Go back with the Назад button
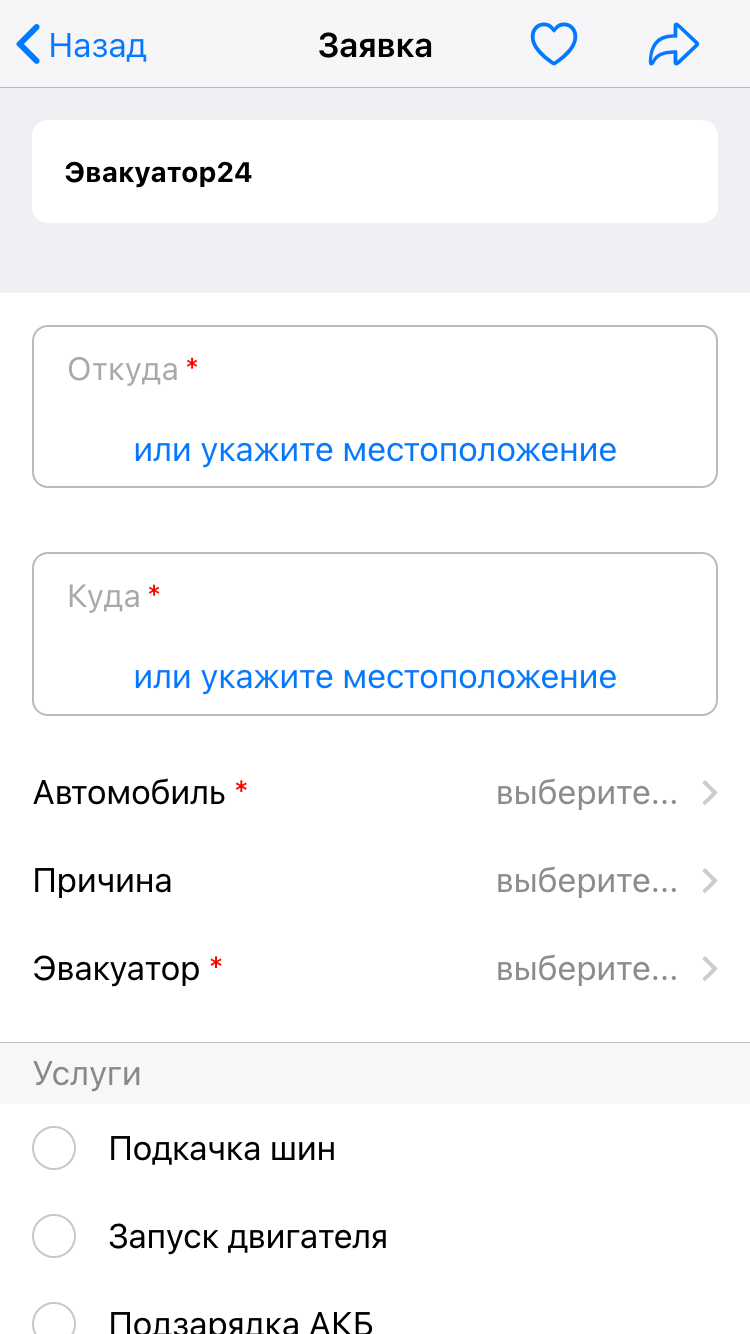This screenshot has height=1334, width=750. (x=82, y=46)
